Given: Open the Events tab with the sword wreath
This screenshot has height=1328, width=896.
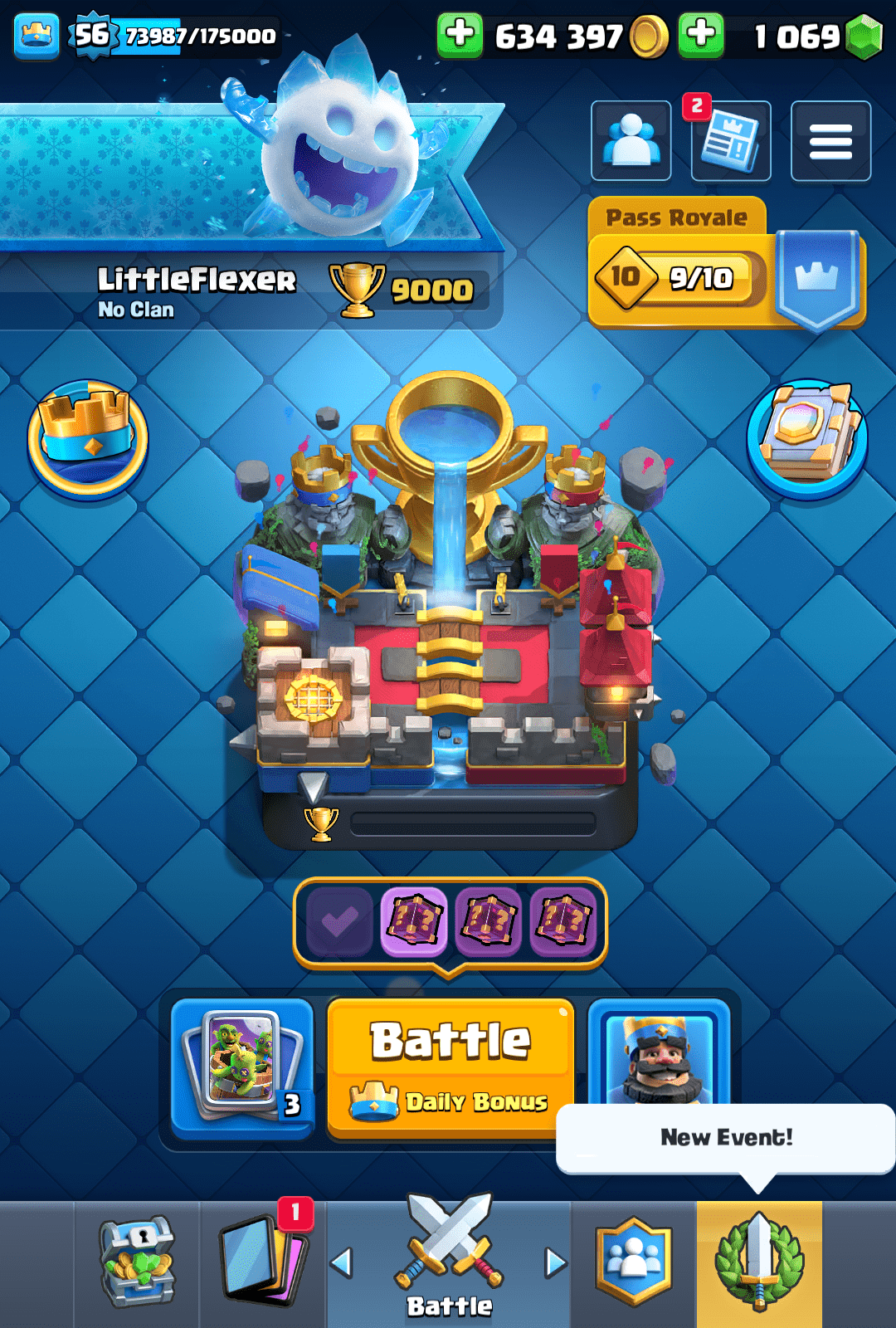Looking at the screenshot, I should pyautogui.click(x=759, y=1262).
